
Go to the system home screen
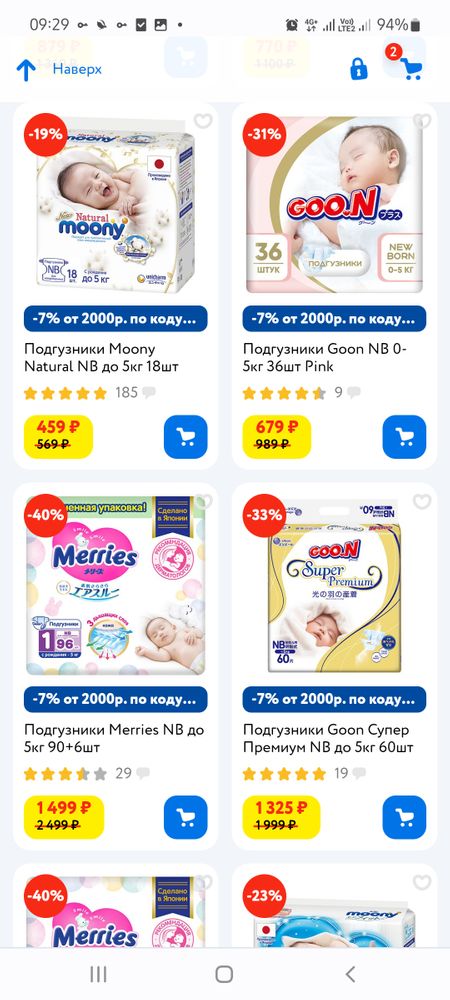coord(224,974)
